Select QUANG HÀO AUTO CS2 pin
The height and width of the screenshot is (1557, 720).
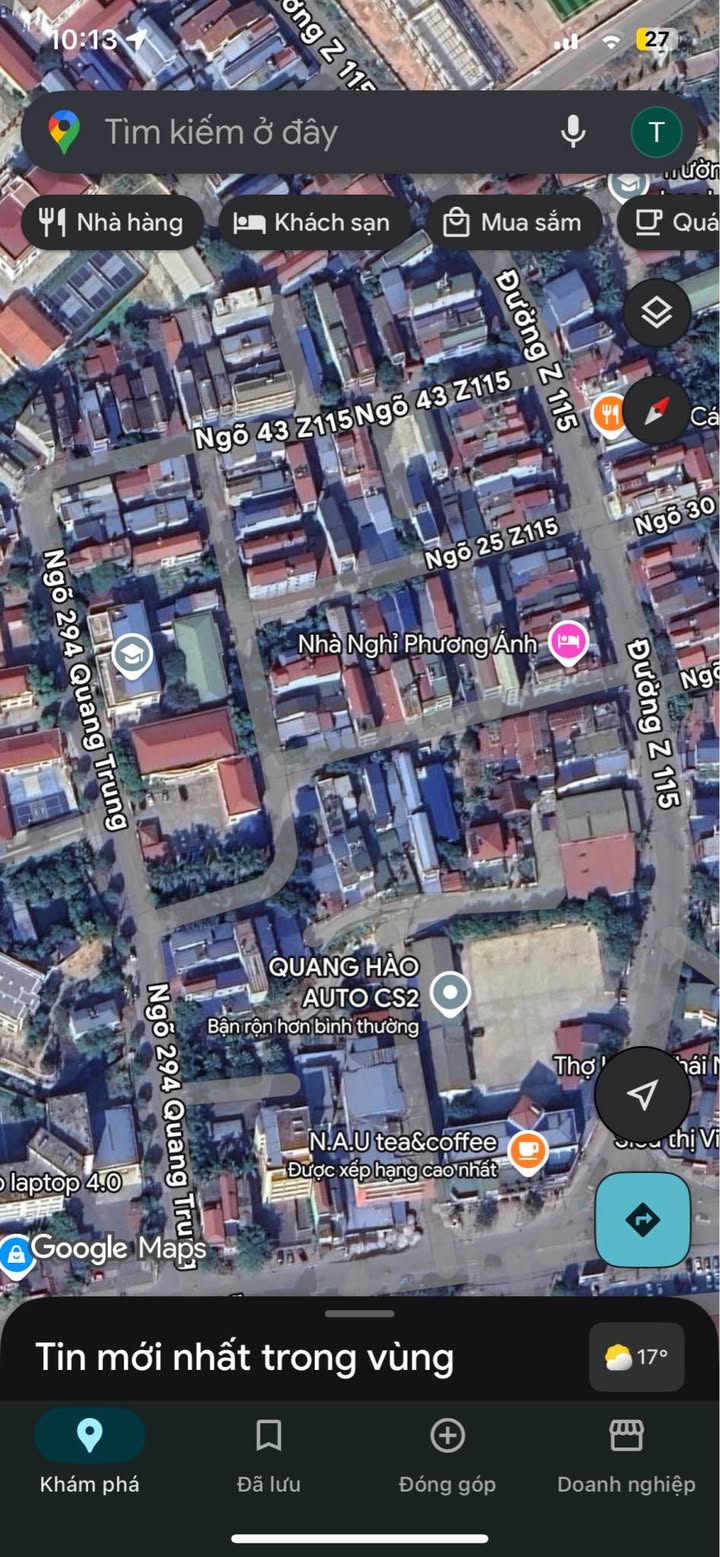tap(451, 993)
